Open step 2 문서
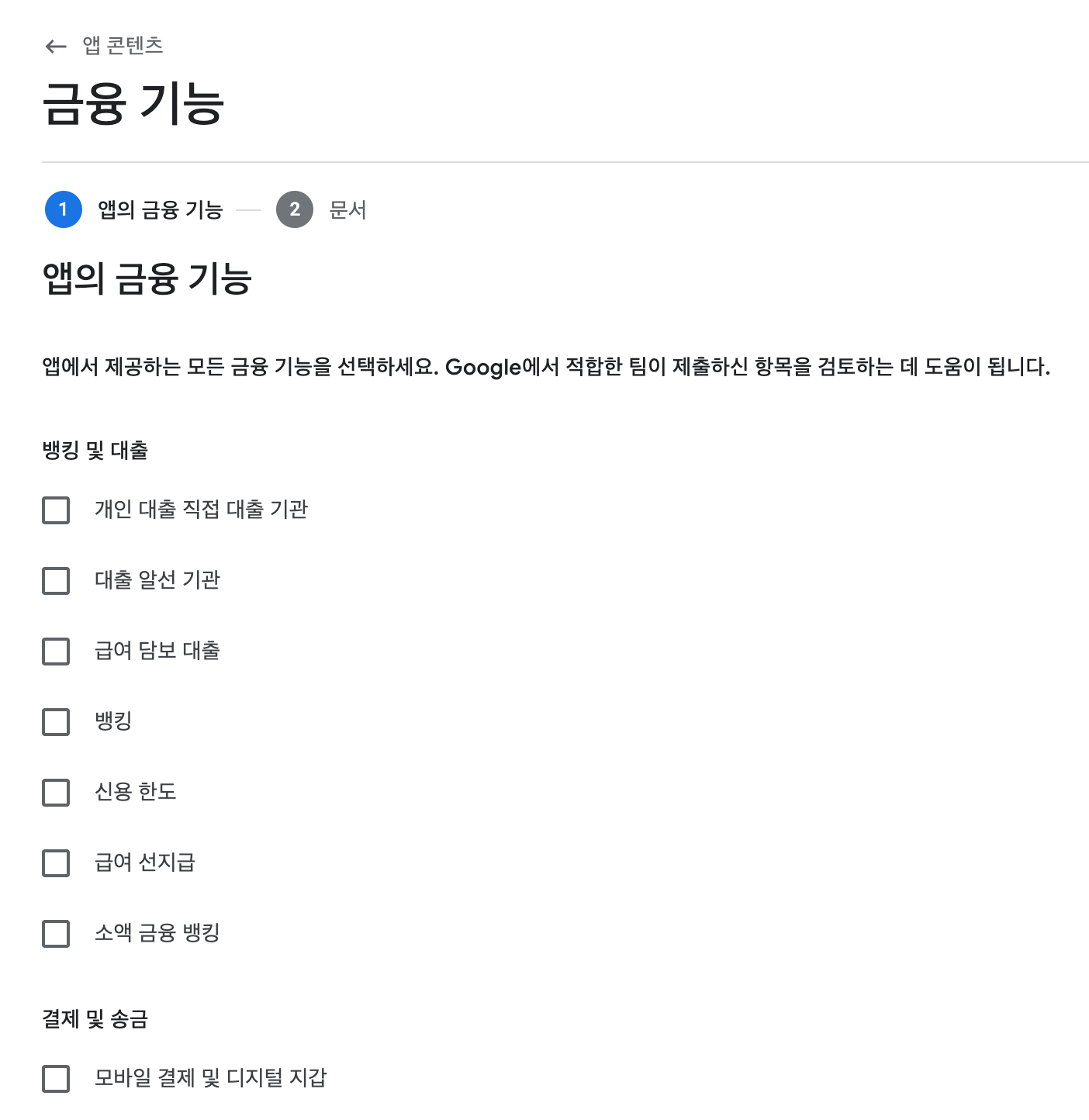This screenshot has height=1120, width=1089. pyautogui.click(x=295, y=209)
